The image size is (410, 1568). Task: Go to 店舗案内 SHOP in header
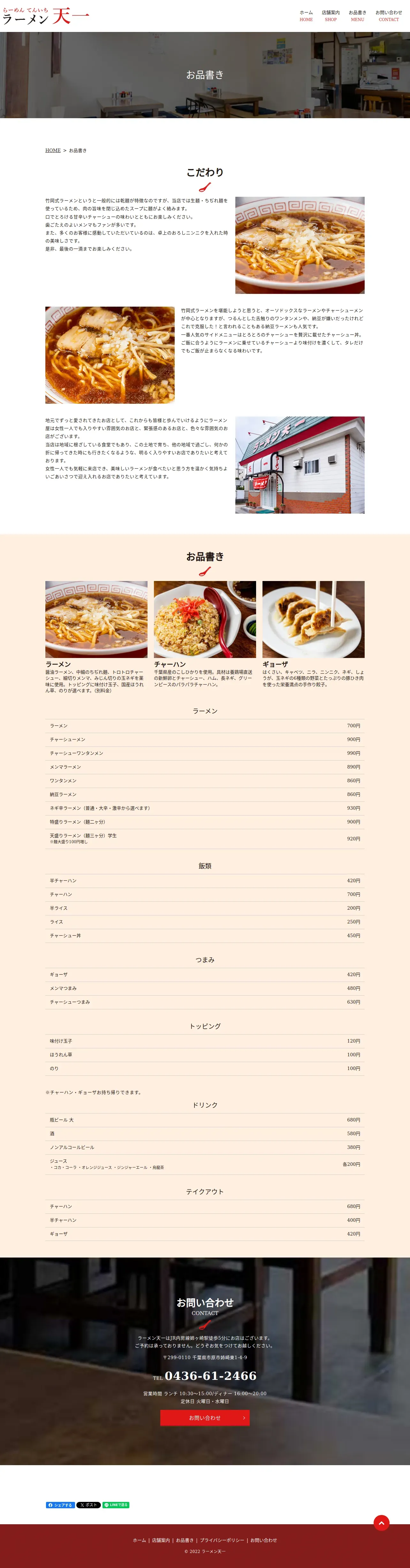click(x=330, y=16)
